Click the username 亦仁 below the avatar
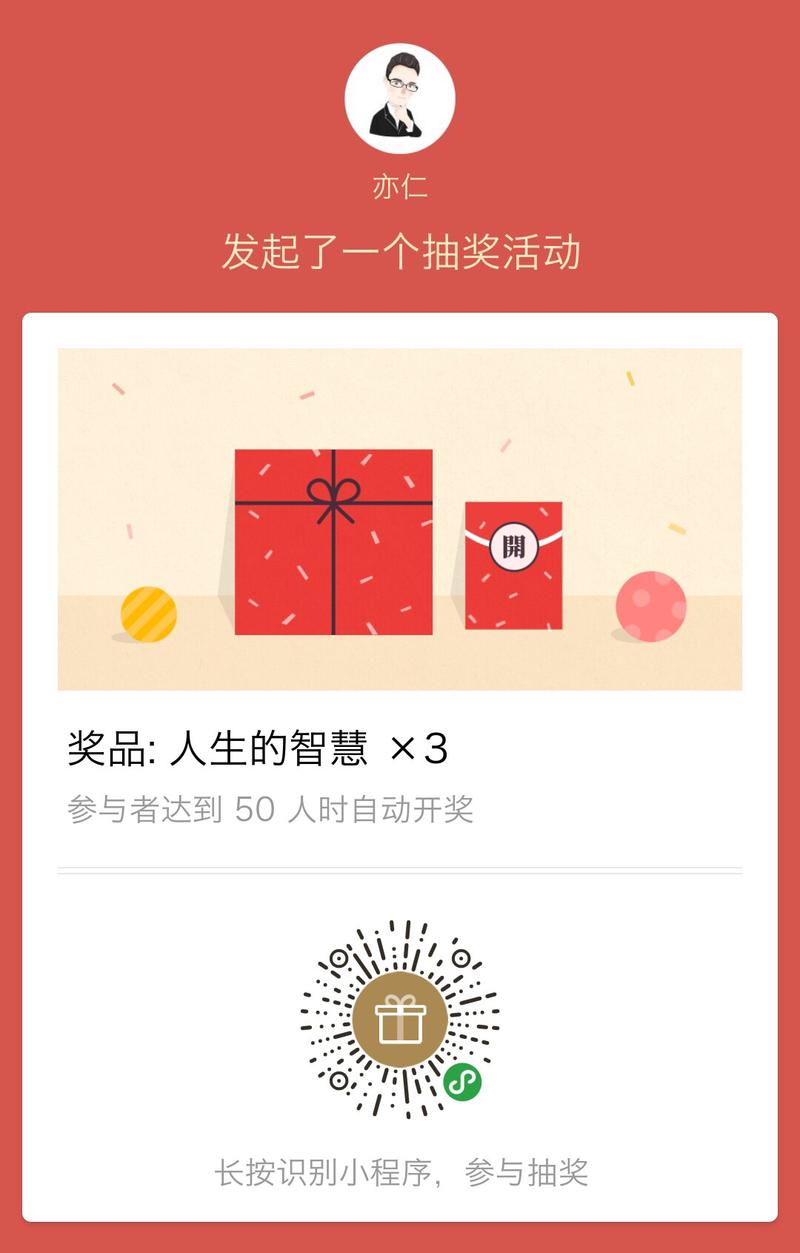Image resolution: width=800 pixels, height=1253 pixels. point(400,184)
